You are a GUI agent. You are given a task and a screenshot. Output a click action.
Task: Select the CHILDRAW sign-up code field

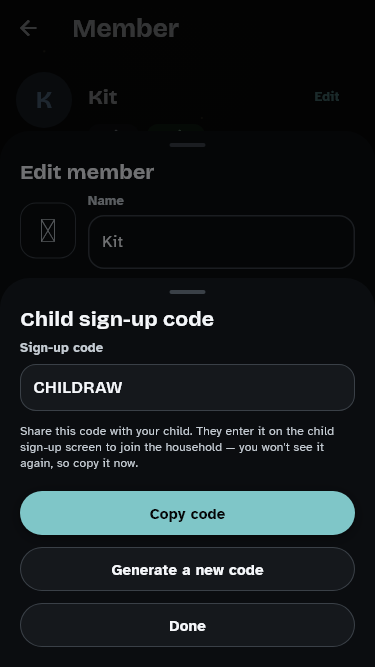pos(187,387)
